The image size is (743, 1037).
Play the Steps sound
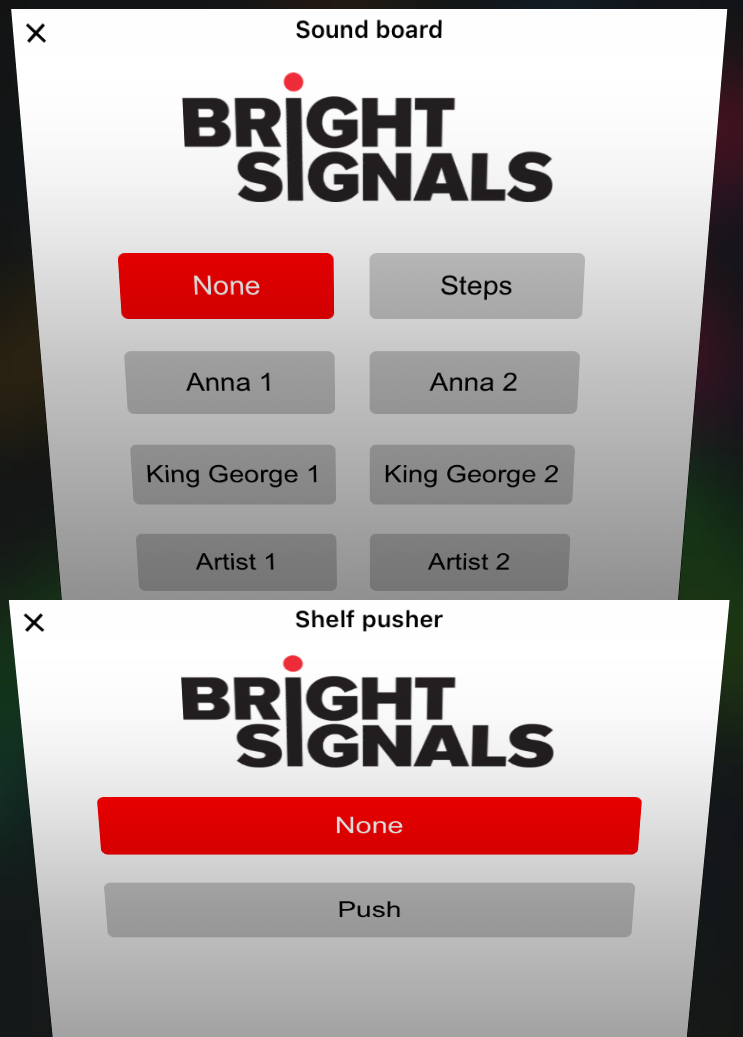click(476, 286)
